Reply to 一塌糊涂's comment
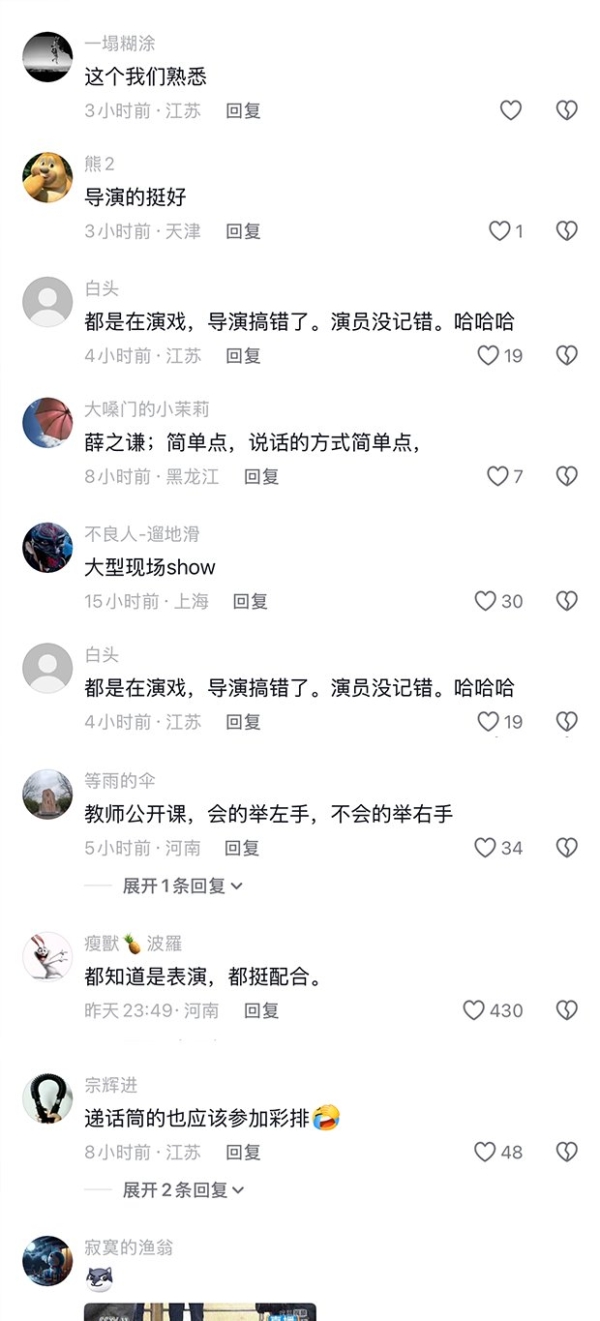 click(243, 111)
